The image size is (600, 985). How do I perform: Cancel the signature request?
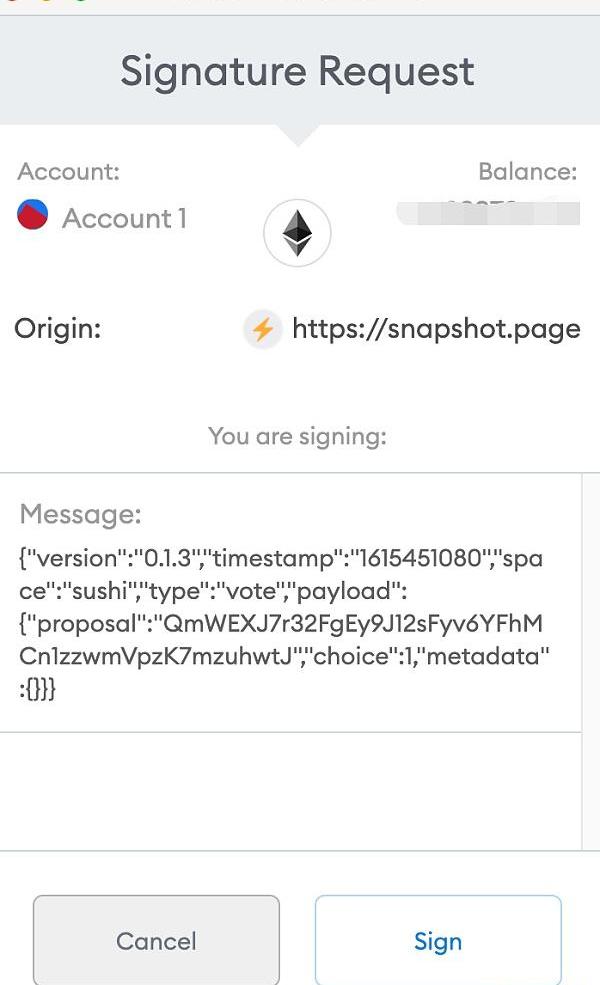click(156, 940)
